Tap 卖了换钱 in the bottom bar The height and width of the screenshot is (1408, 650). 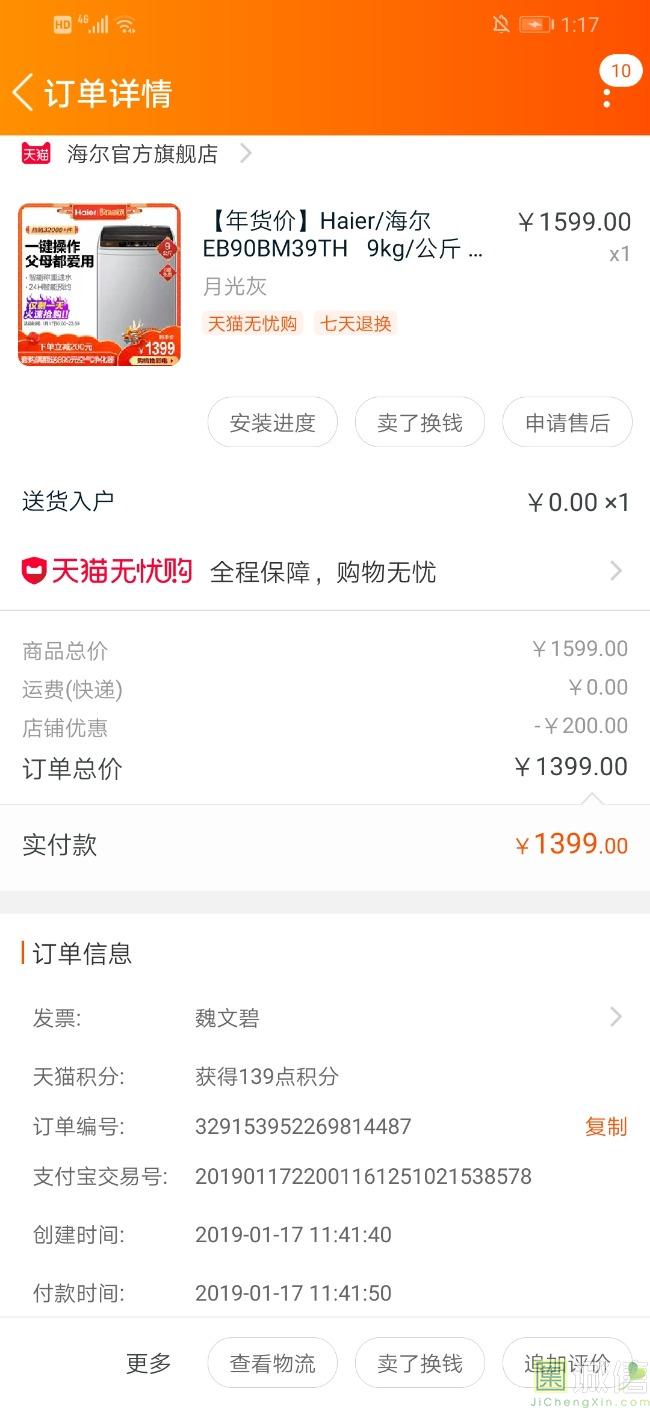pyautogui.click(x=420, y=1363)
